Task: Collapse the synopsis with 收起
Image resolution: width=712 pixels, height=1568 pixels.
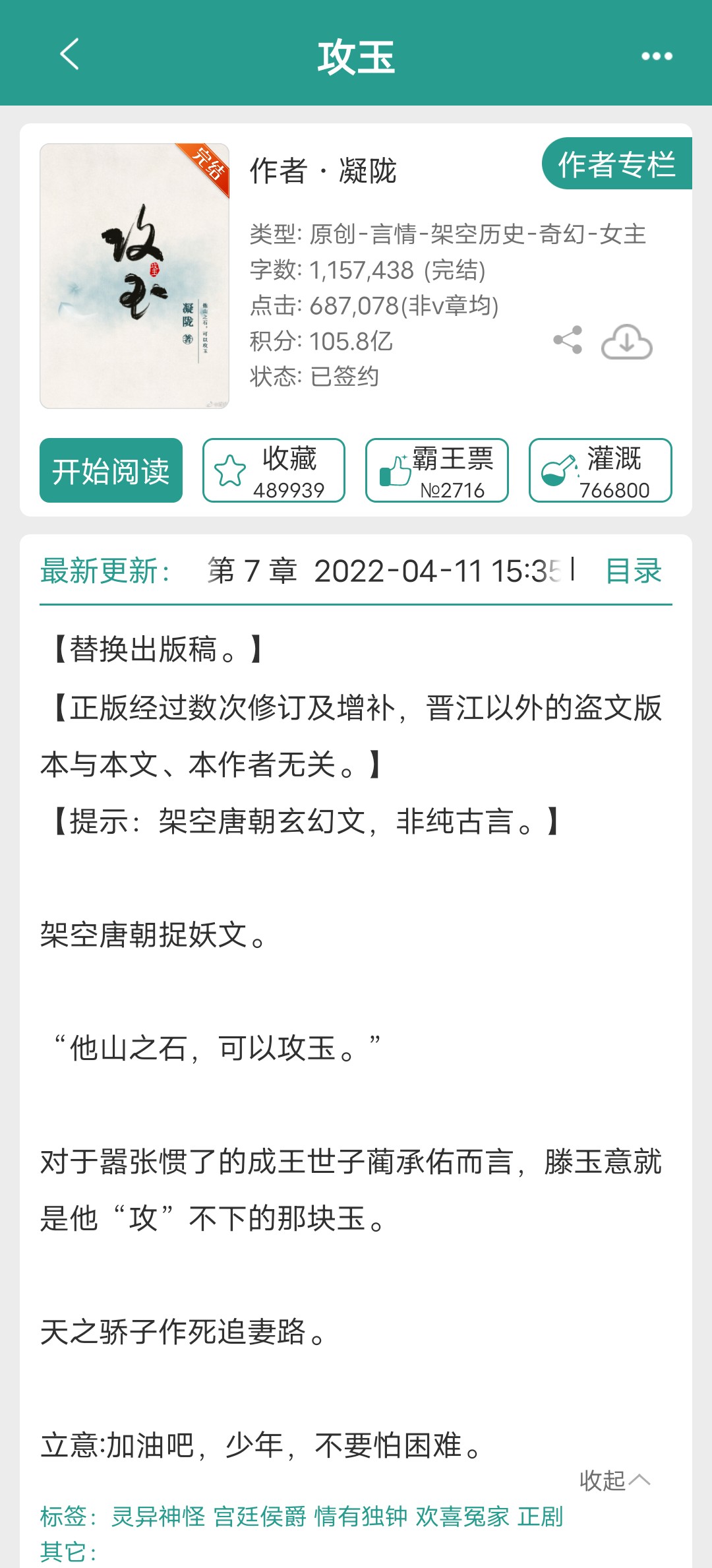Action: (614, 1480)
